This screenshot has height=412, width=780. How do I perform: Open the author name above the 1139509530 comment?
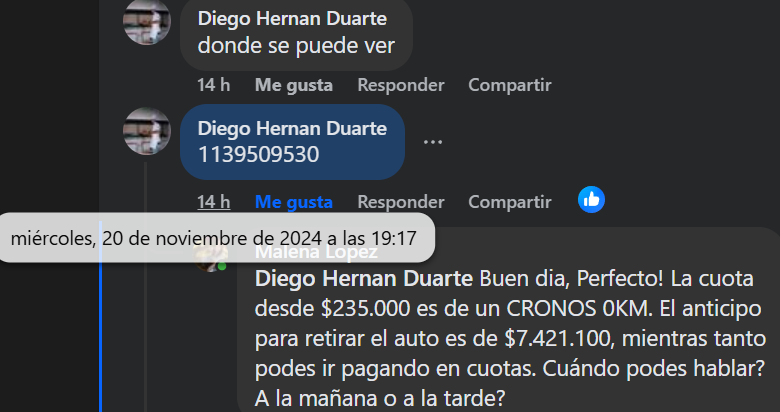pyautogui.click(x=292, y=128)
